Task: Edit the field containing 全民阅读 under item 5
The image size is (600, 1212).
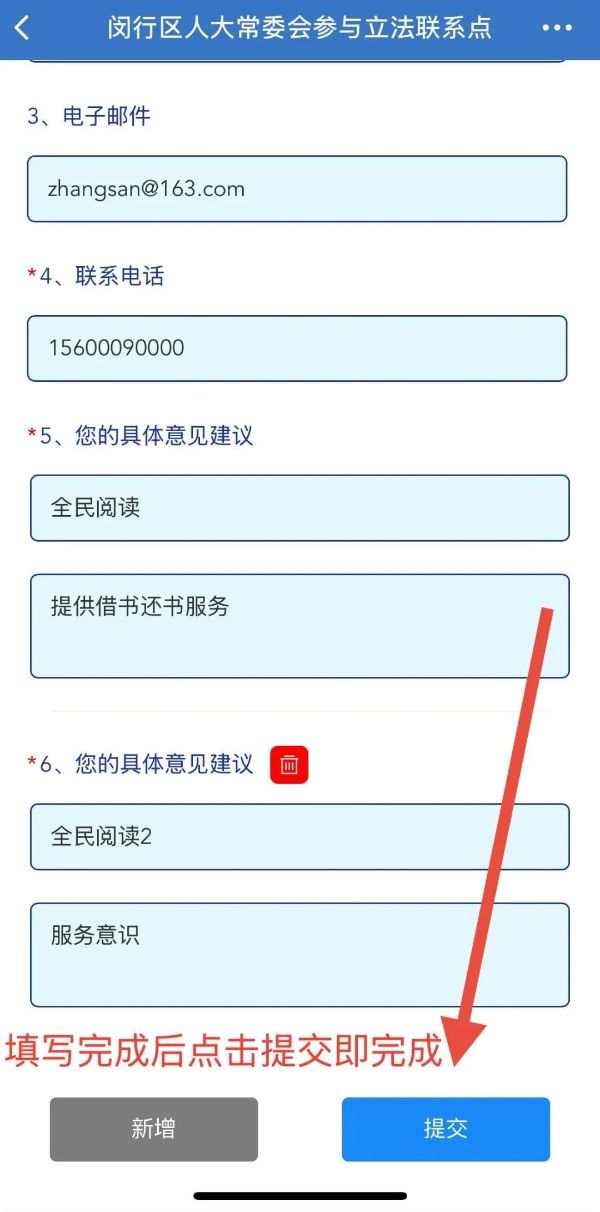Action: point(299,508)
